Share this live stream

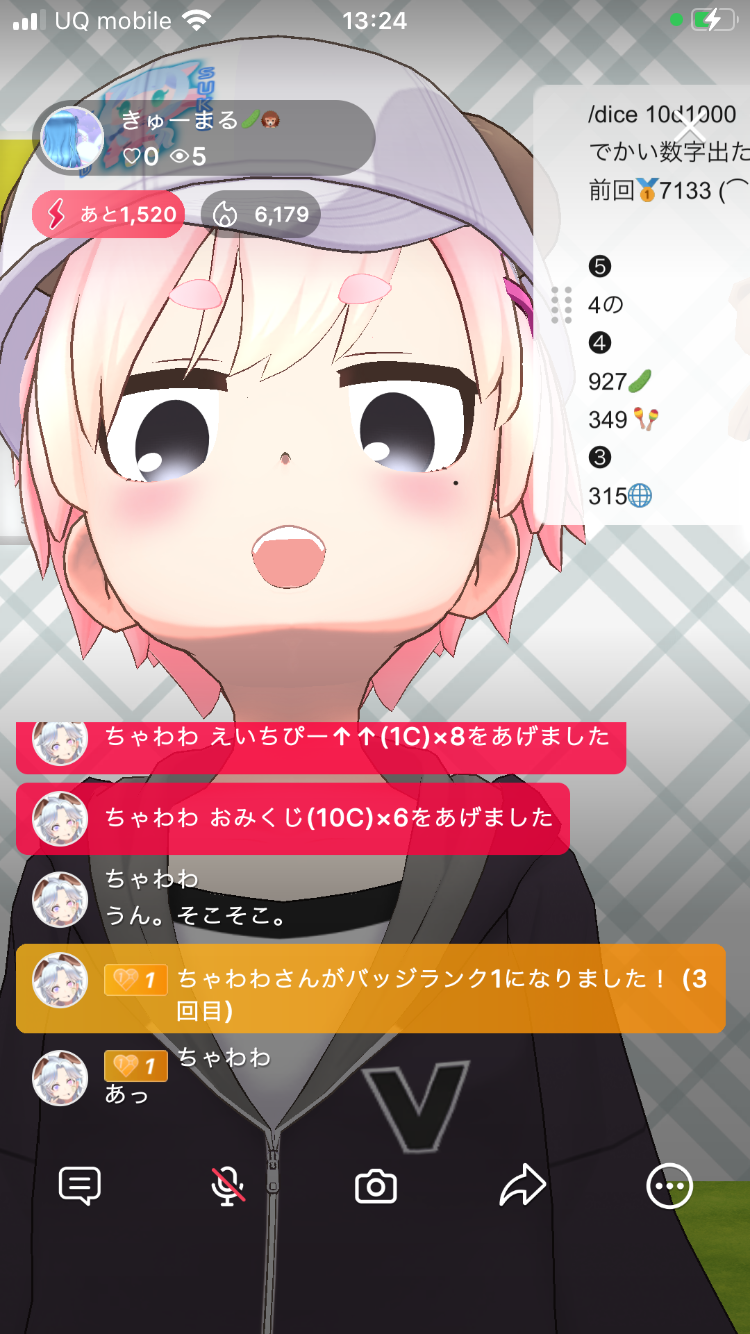pyautogui.click(x=522, y=1186)
